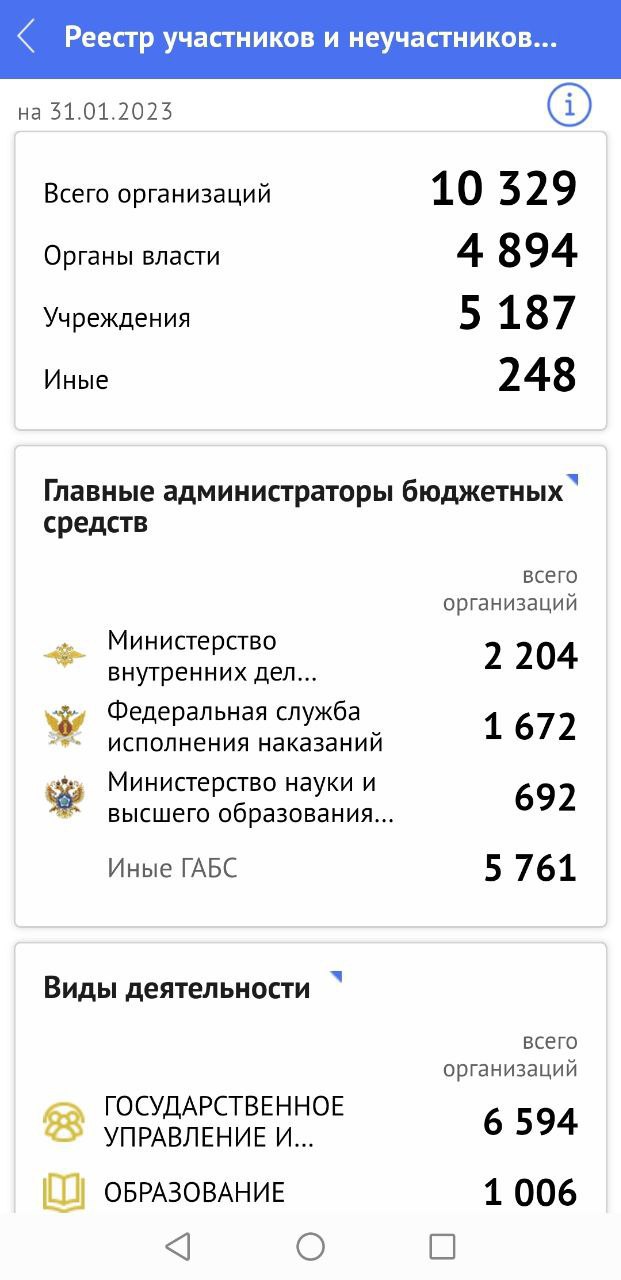Tap the system home button

pyautogui.click(x=310, y=1246)
